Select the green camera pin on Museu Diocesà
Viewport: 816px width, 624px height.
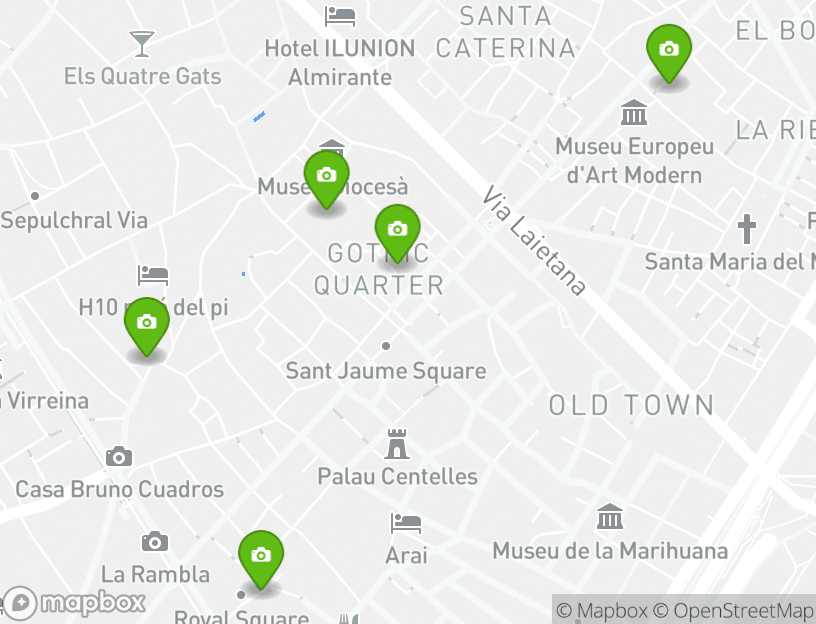[x=326, y=177]
